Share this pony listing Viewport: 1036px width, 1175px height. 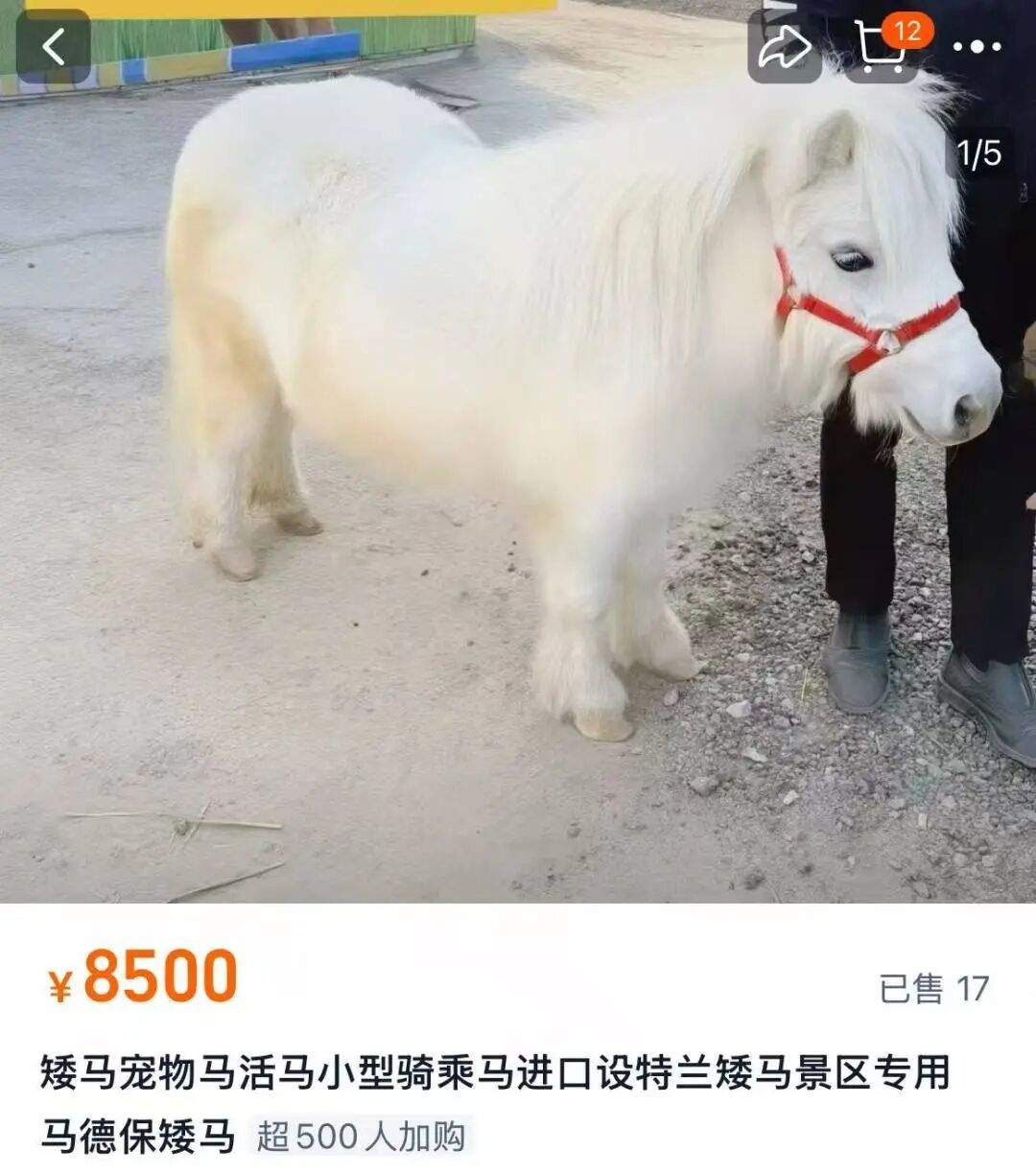click(784, 47)
